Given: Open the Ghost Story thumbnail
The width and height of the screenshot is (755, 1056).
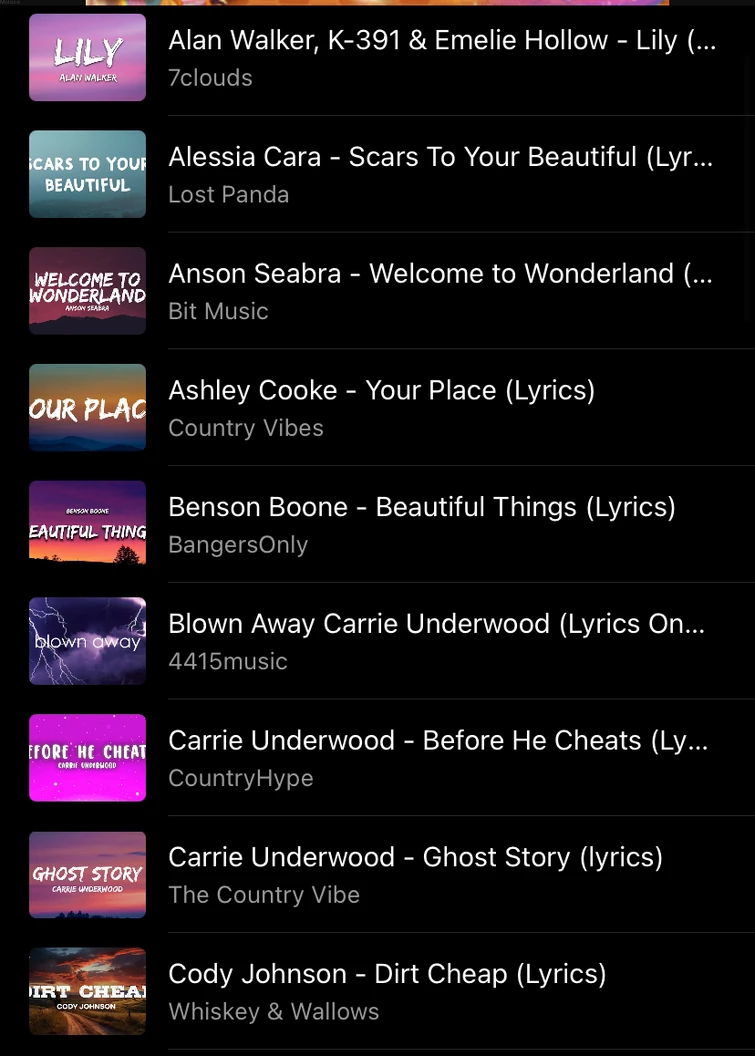Looking at the screenshot, I should (x=87, y=874).
